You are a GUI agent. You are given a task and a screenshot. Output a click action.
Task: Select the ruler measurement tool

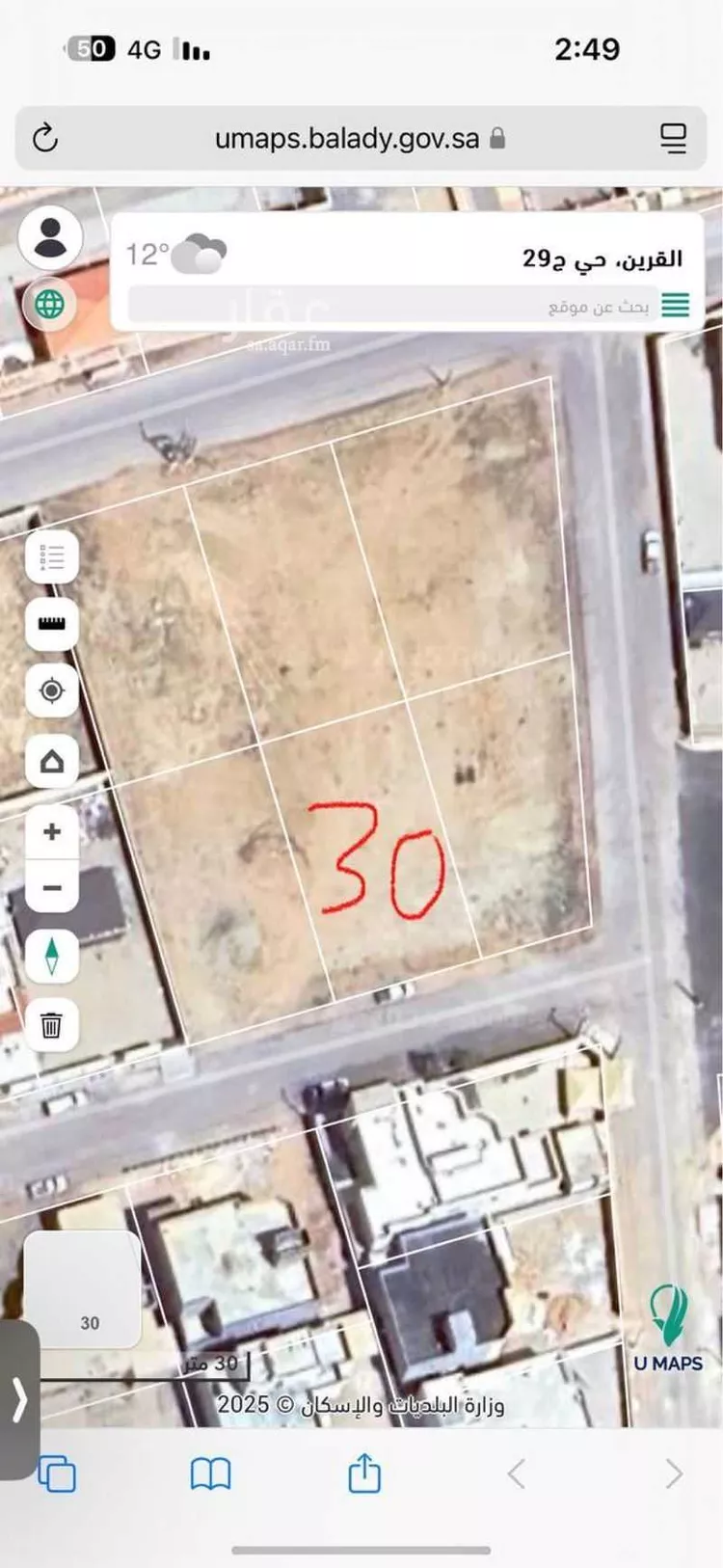51,624
